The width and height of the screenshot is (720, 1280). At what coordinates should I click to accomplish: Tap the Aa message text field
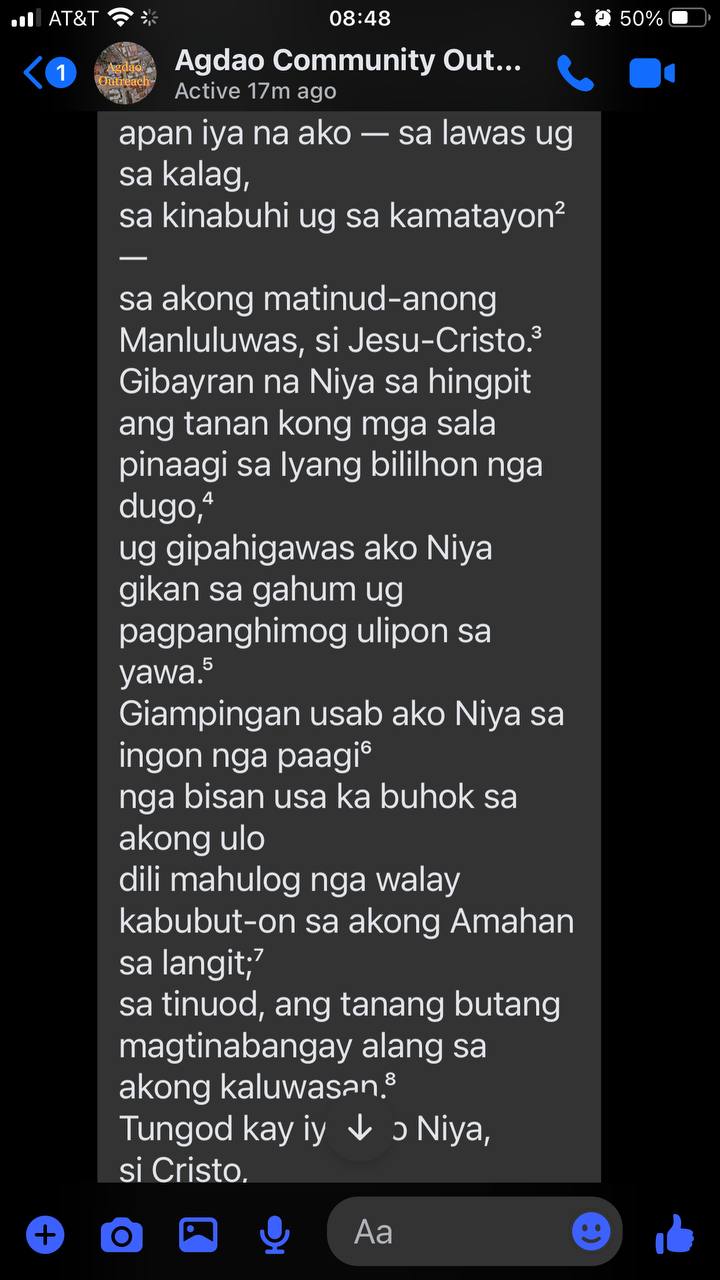coord(450,1232)
